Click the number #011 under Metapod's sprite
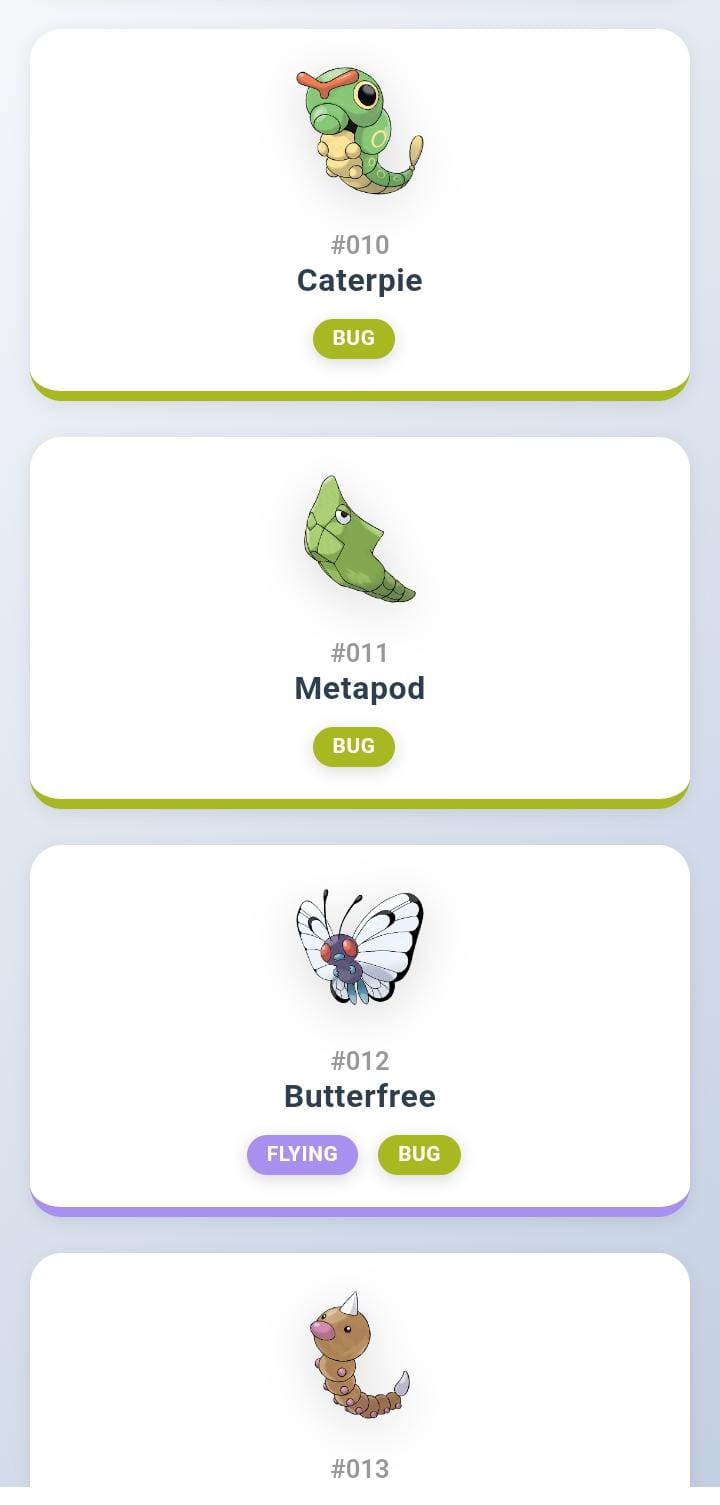The image size is (720, 1505). pyautogui.click(x=358, y=652)
